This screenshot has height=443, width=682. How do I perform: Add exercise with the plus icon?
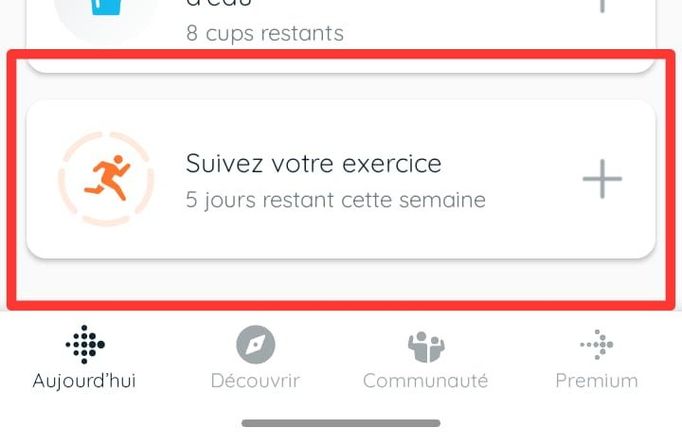(x=602, y=180)
